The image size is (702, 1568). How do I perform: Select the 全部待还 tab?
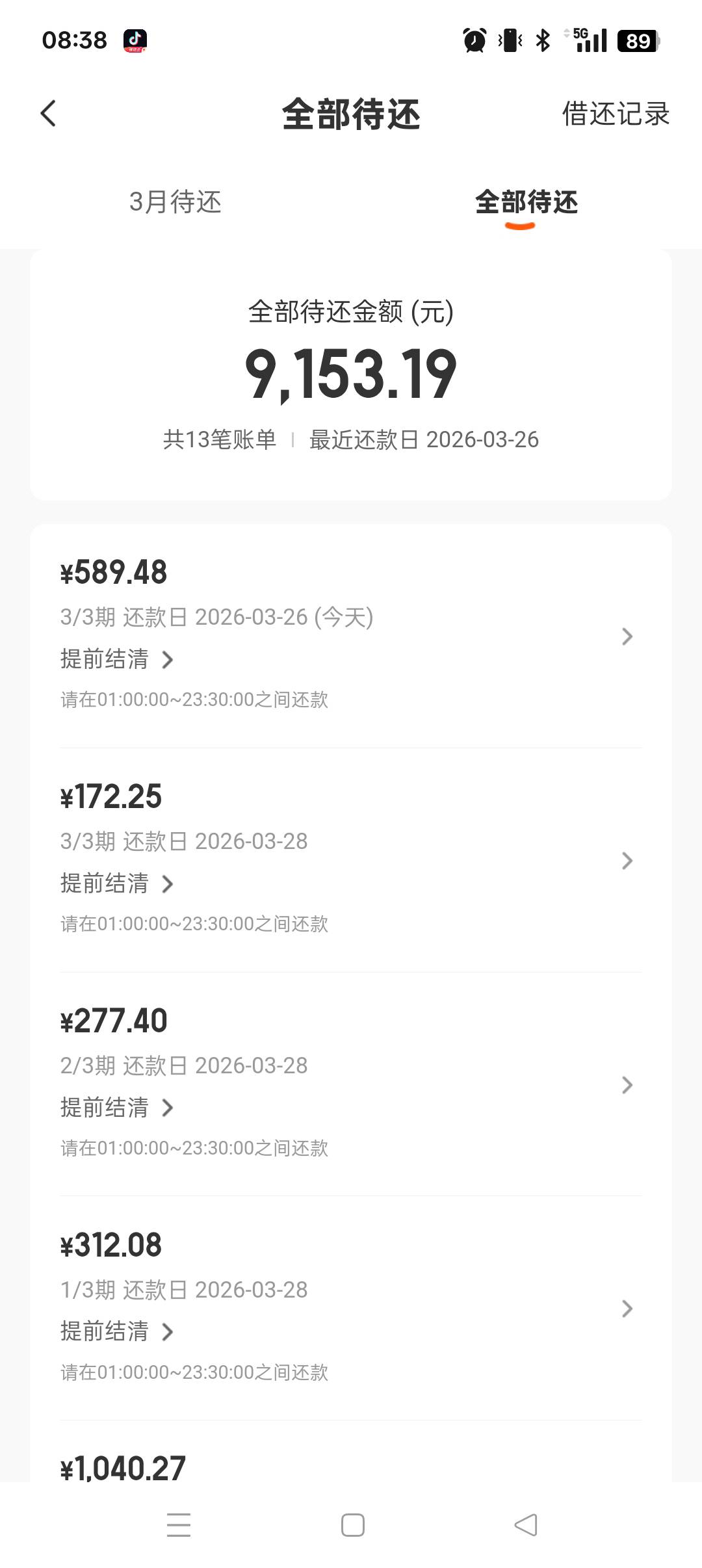point(526,202)
